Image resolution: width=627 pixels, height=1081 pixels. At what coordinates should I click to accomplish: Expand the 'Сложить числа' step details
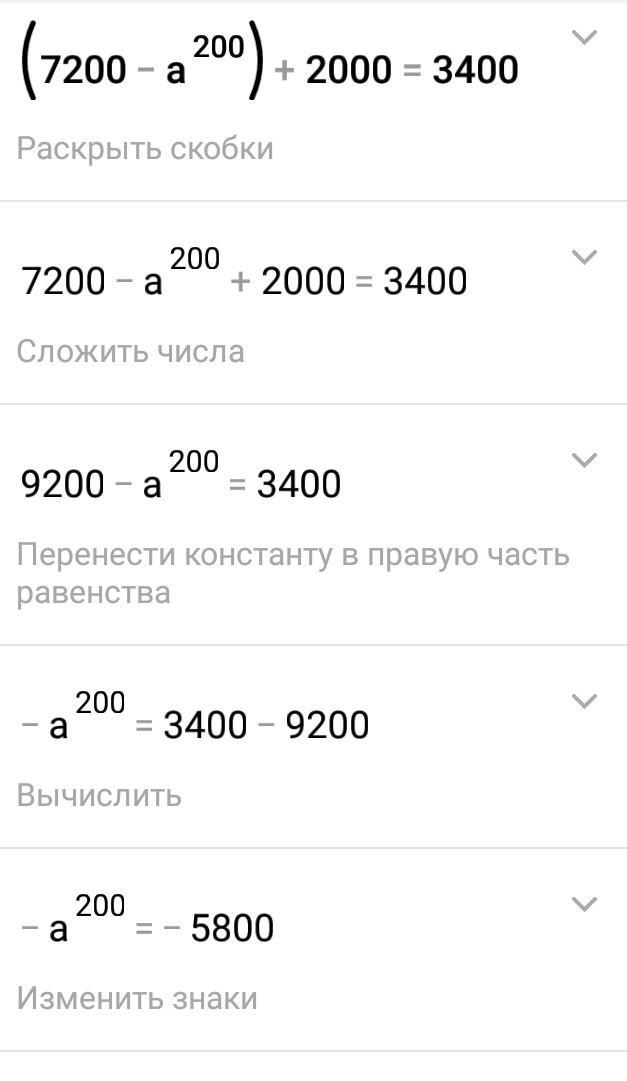tap(583, 257)
